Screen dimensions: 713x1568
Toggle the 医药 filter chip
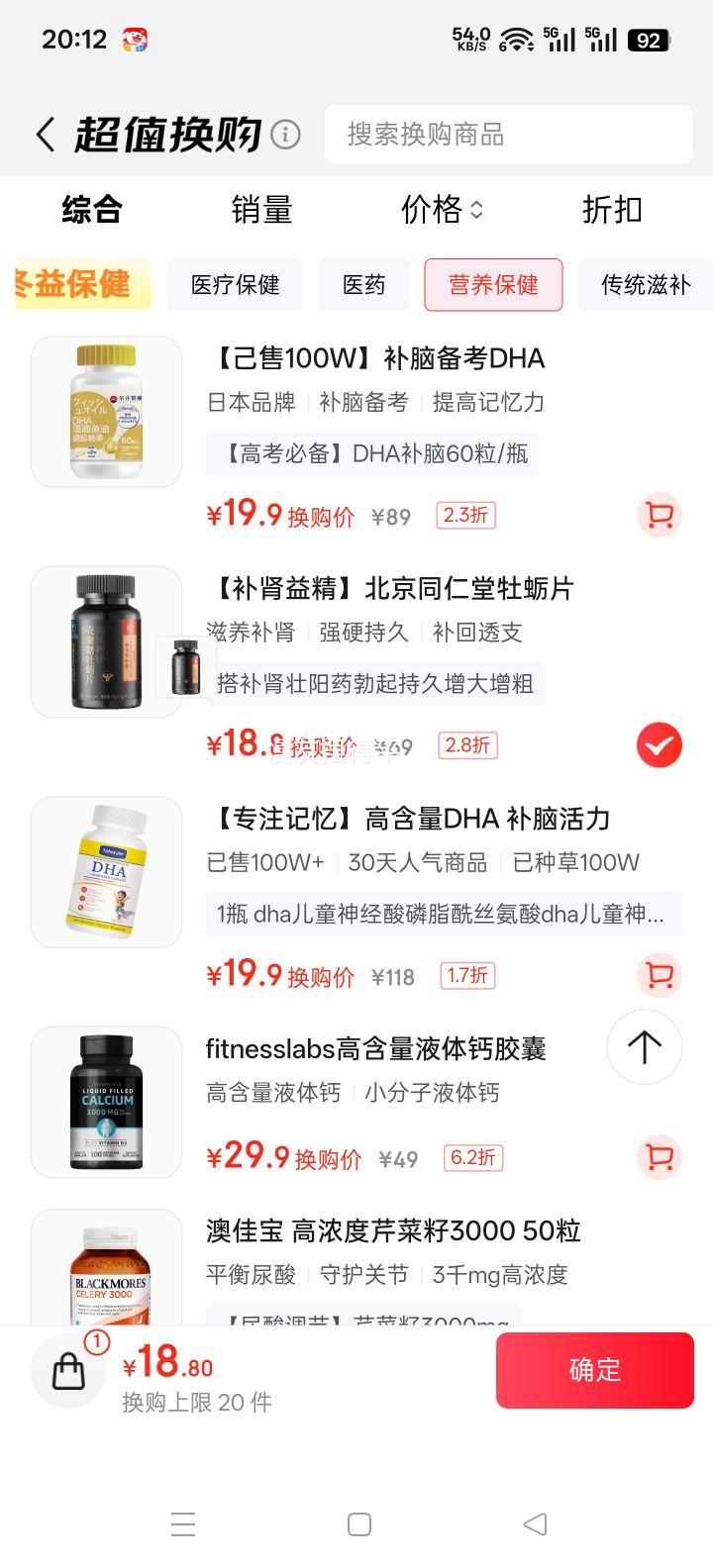pyautogui.click(x=363, y=284)
